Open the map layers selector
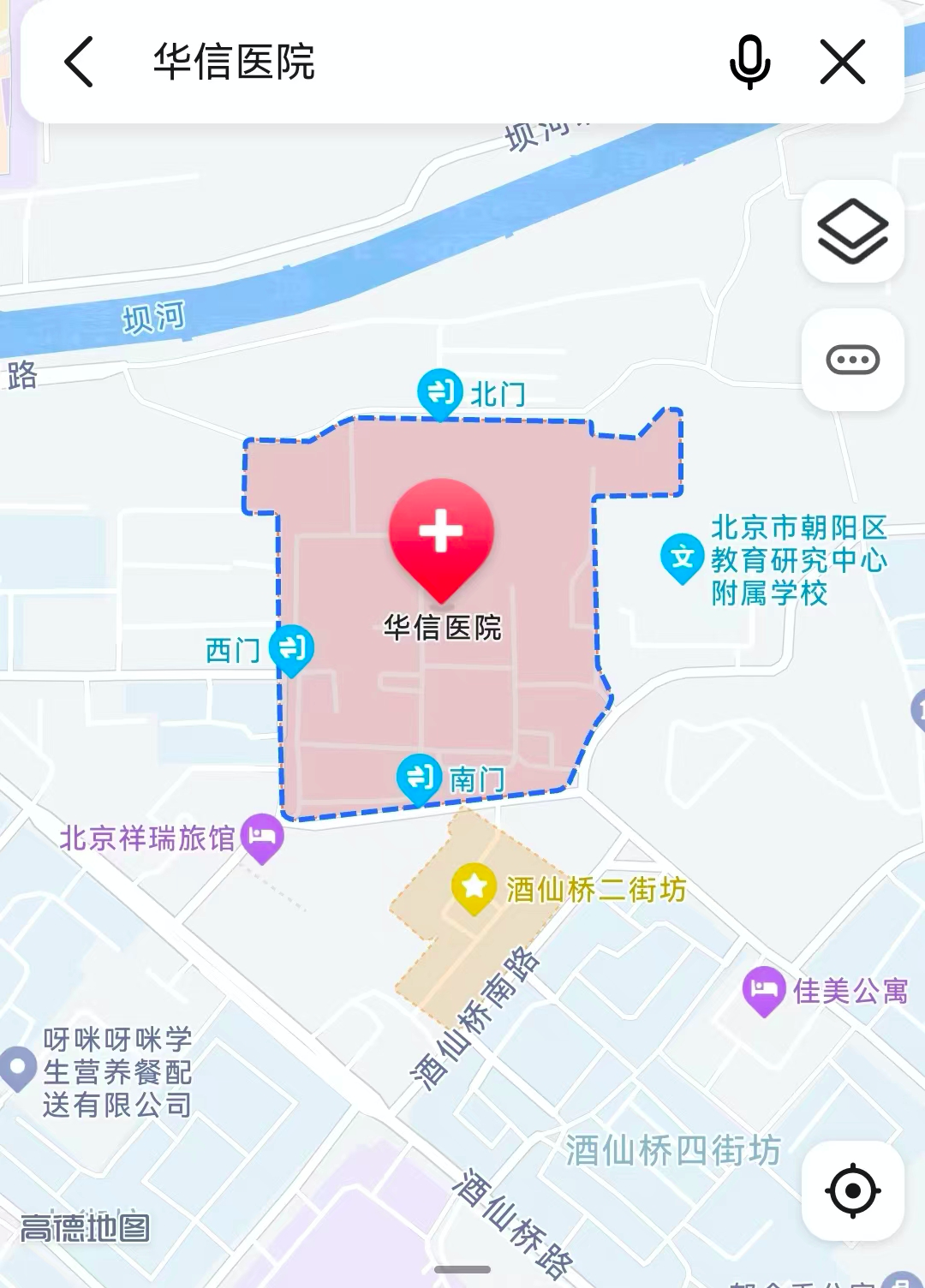The image size is (925, 1288). pyautogui.click(x=852, y=231)
